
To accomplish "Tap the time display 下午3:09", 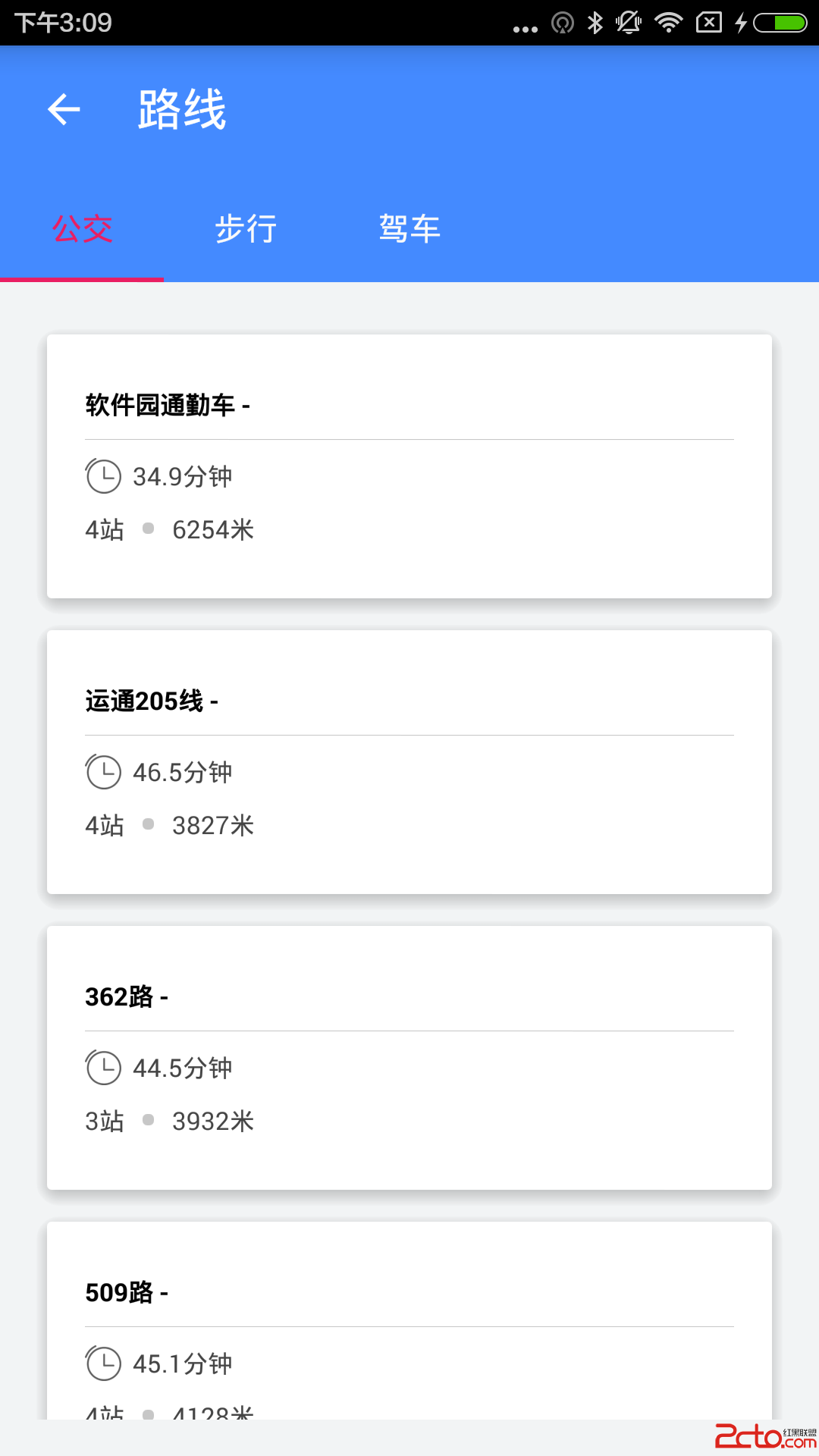I will (62, 22).
